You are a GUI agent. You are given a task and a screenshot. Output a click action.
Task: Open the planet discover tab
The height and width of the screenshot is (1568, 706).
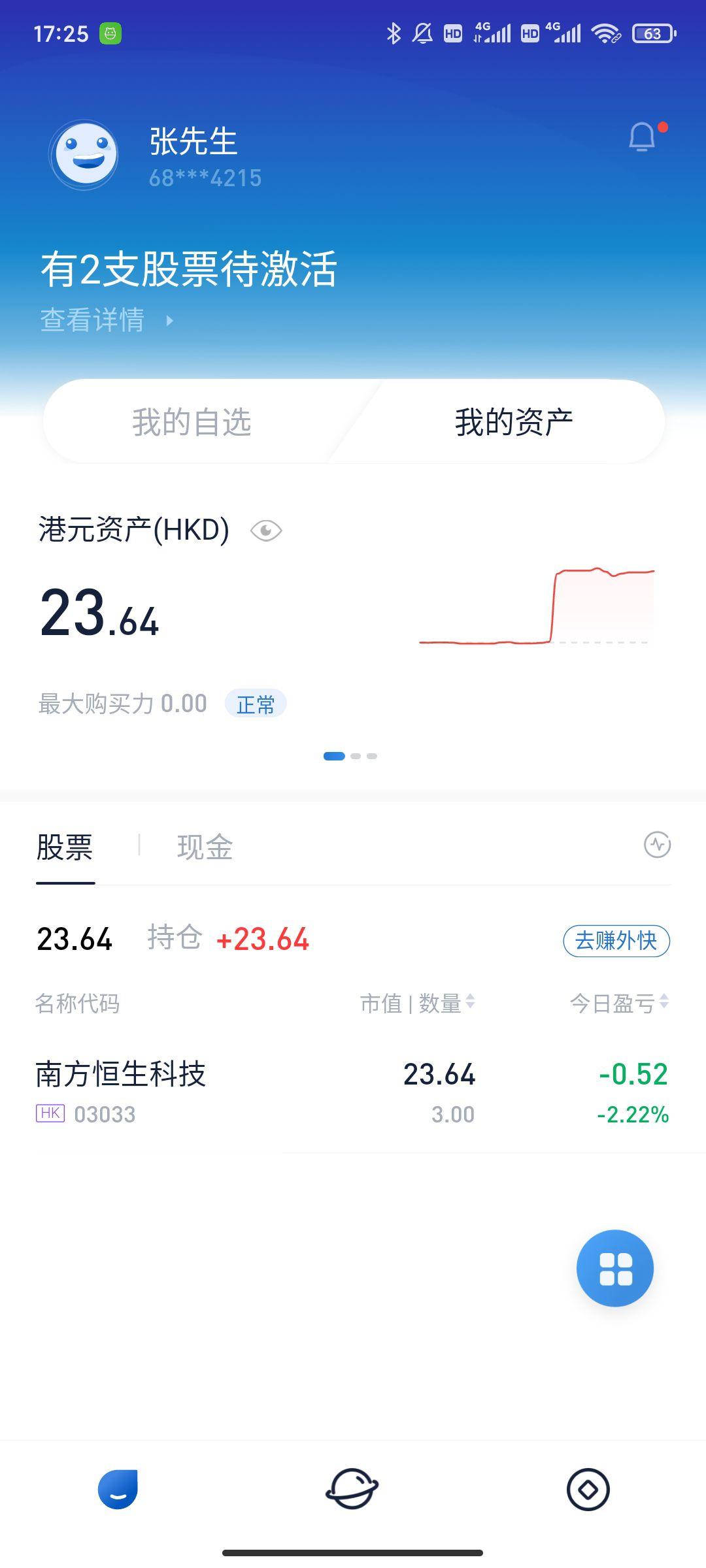(x=352, y=1490)
